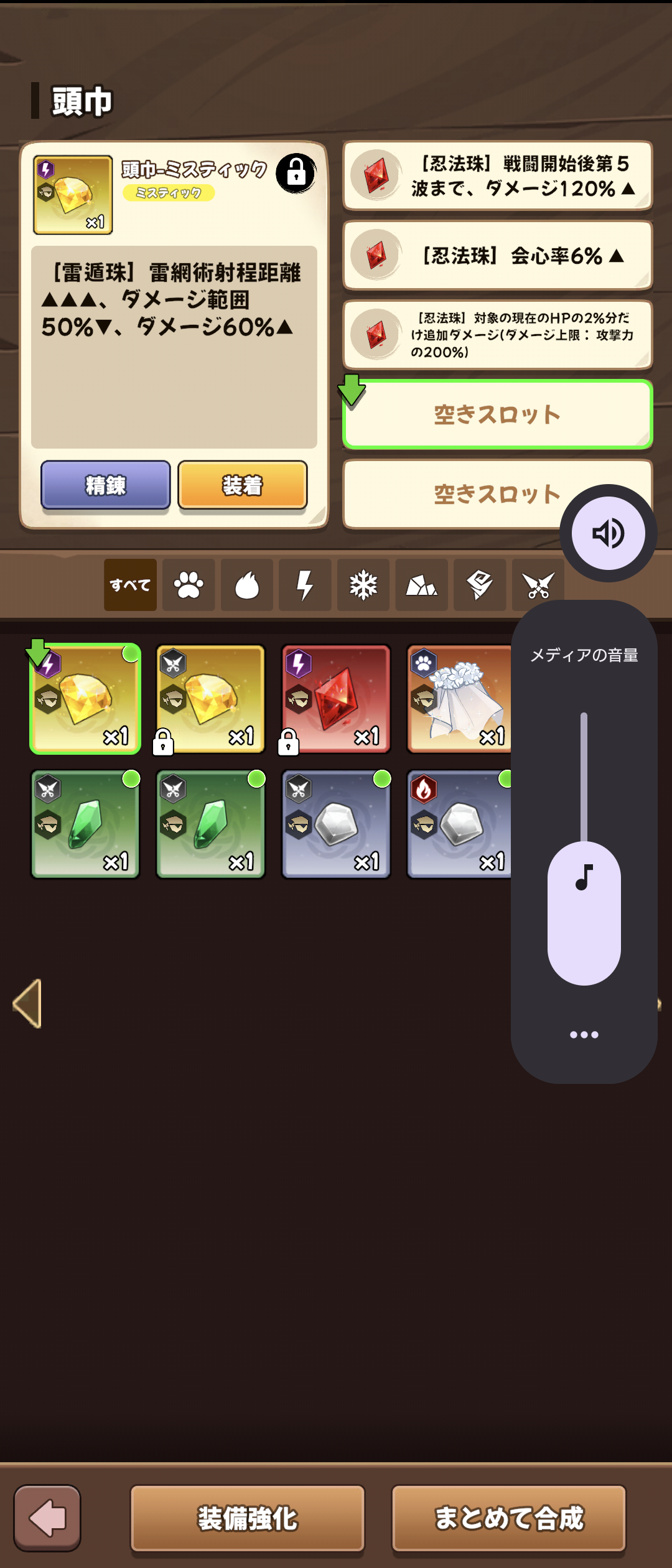The height and width of the screenshot is (1568, 672).
Task: Open 装備強化 equipment enhancement
Action: 247,1518
